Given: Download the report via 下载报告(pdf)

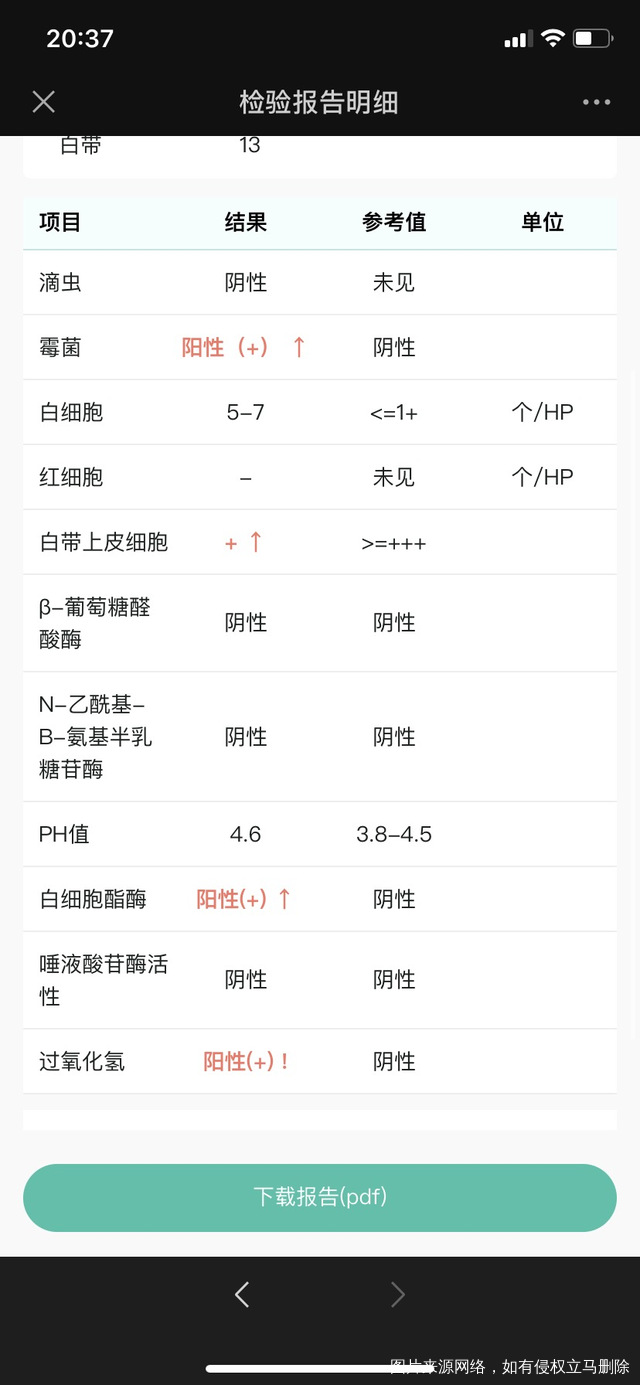Looking at the screenshot, I should (320, 1197).
